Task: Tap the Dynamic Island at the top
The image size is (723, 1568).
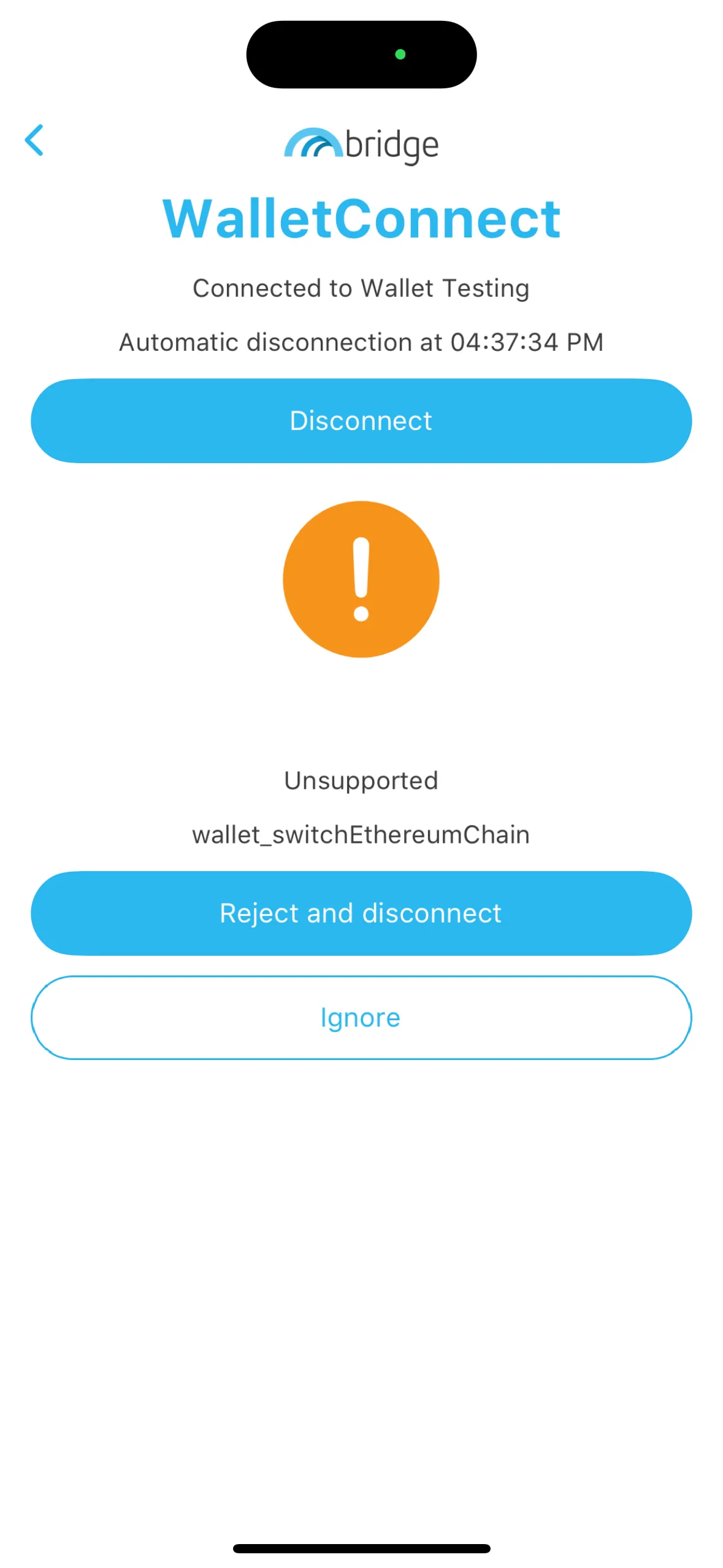Action: (x=361, y=54)
